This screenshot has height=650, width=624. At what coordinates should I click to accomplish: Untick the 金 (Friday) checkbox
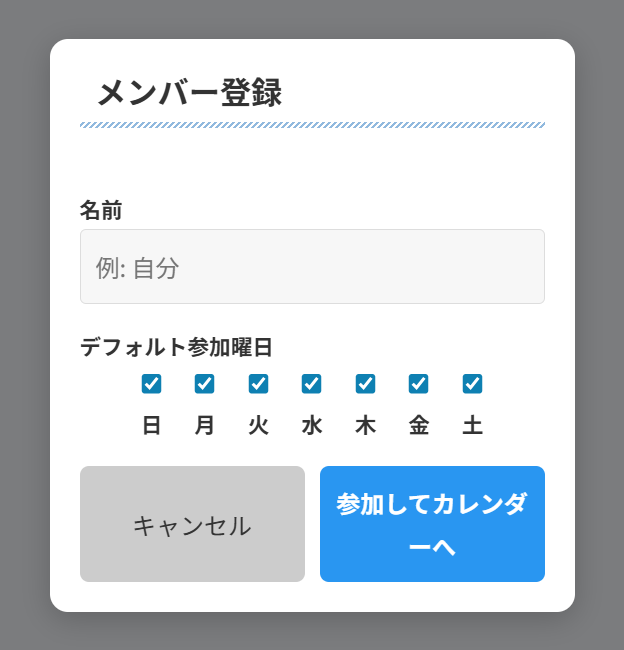point(419,384)
